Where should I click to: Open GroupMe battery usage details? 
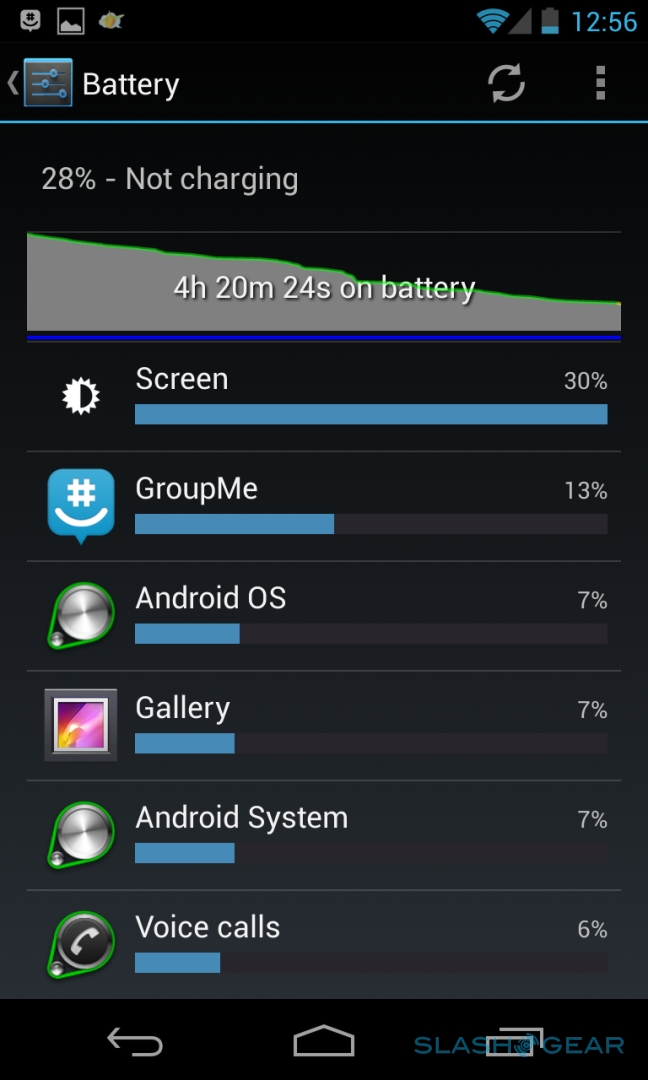(323, 507)
